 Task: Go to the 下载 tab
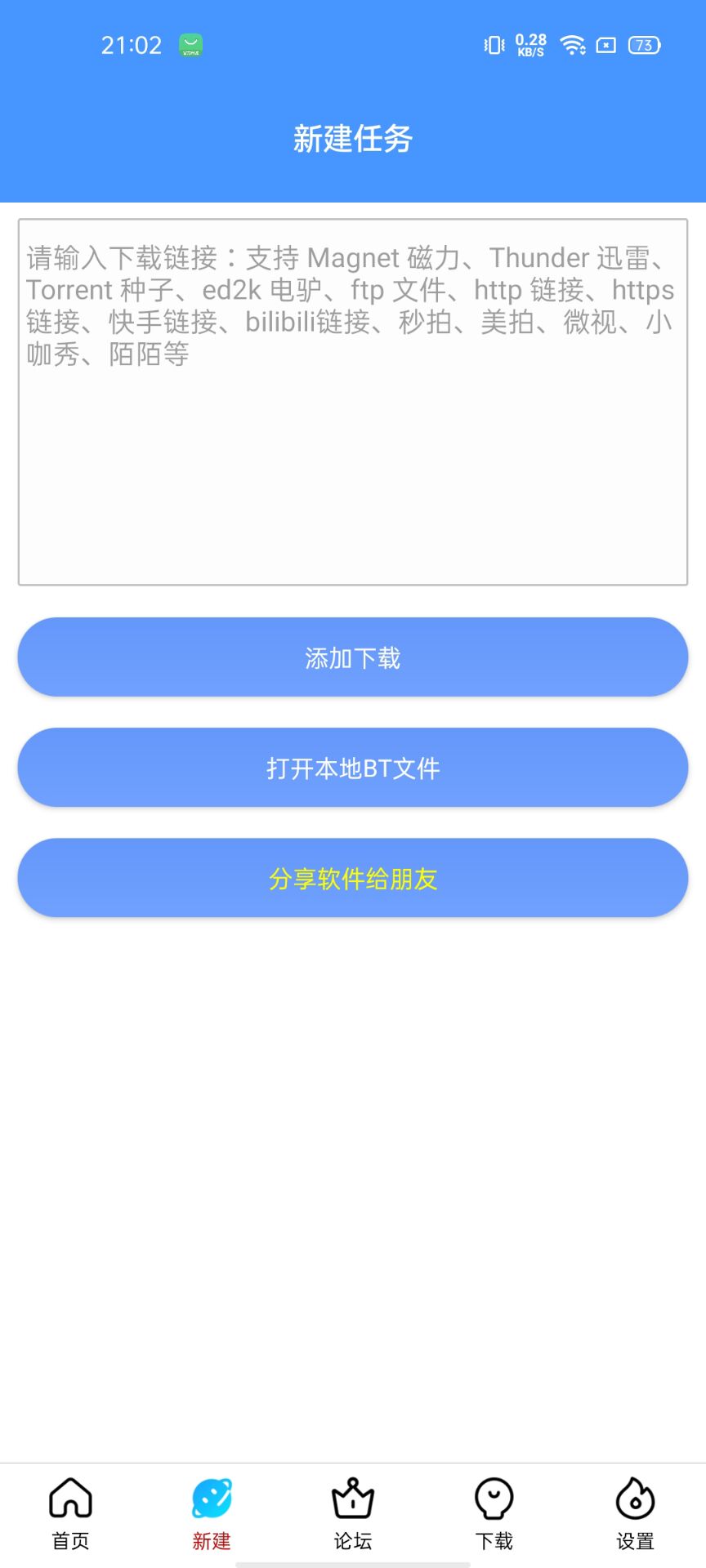(x=494, y=1514)
